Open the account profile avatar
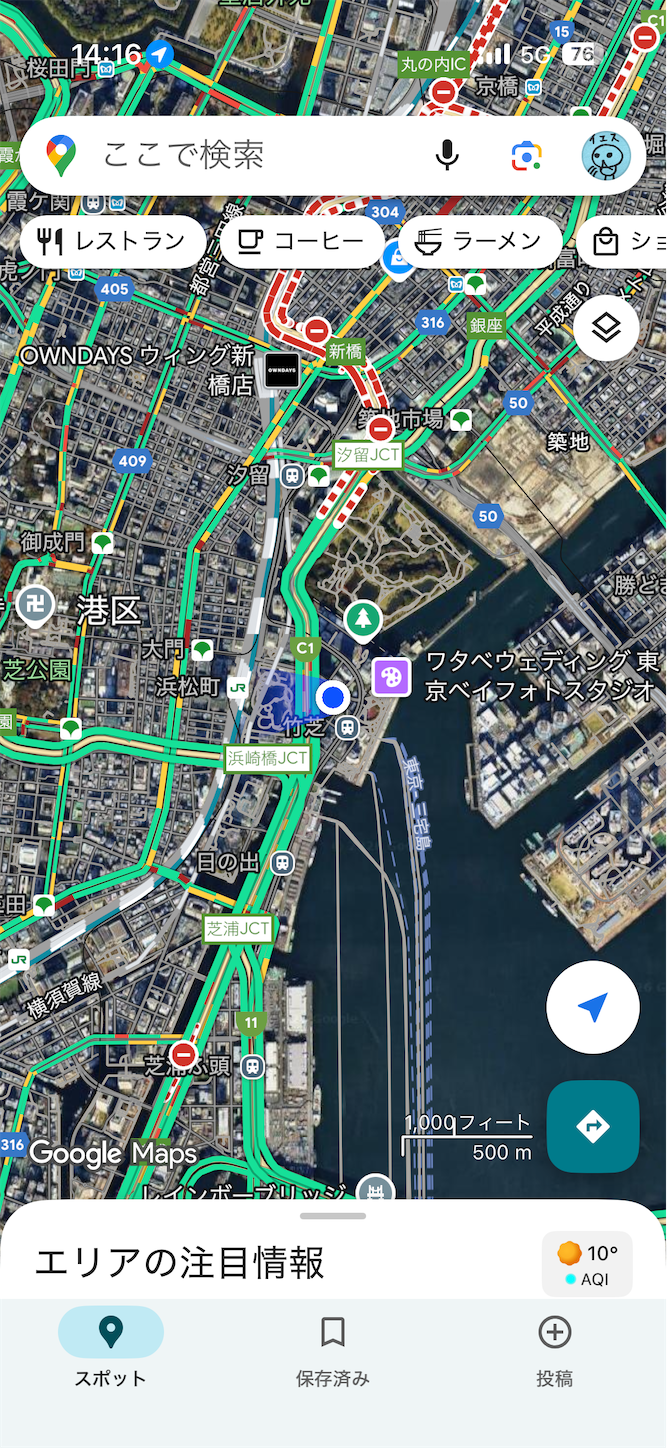 click(x=607, y=156)
